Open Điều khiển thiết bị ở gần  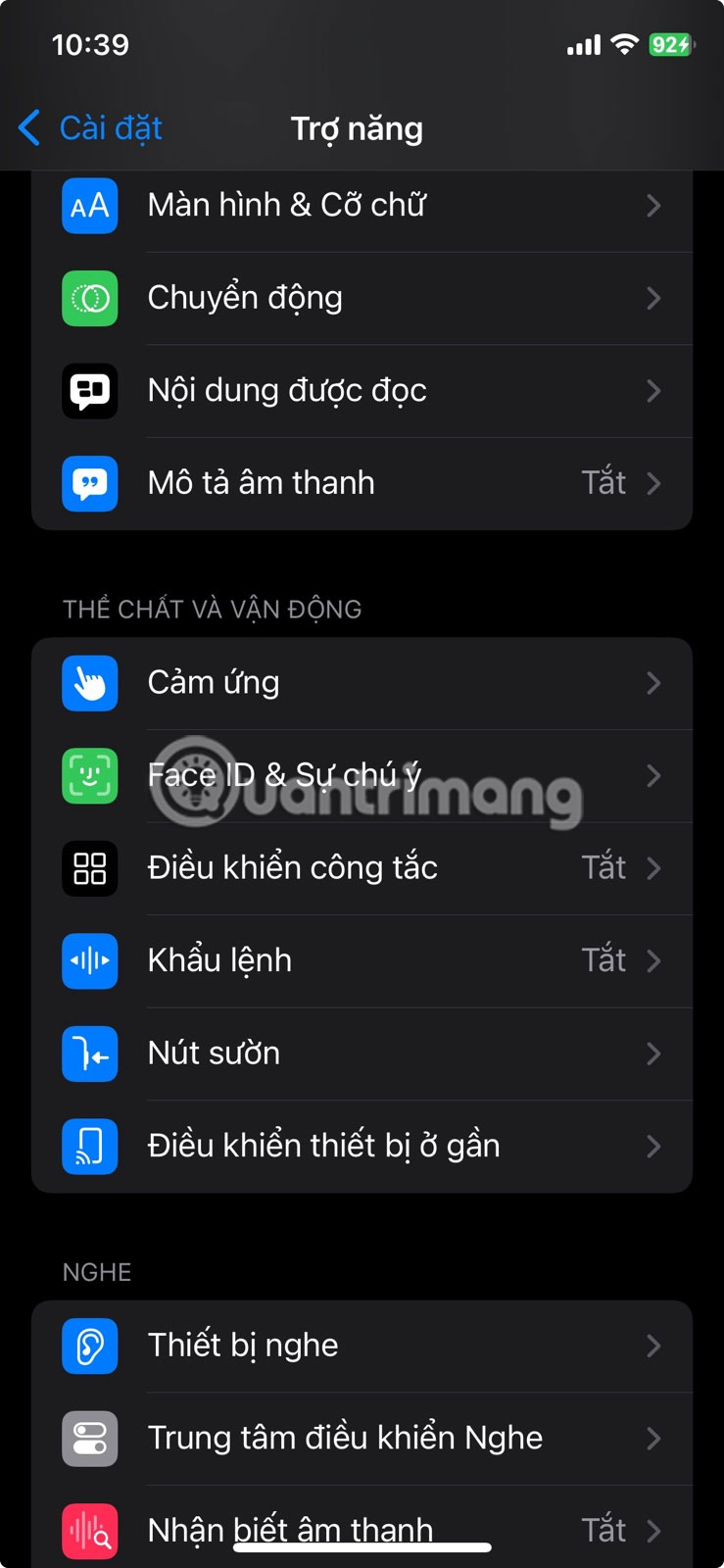(x=362, y=1146)
